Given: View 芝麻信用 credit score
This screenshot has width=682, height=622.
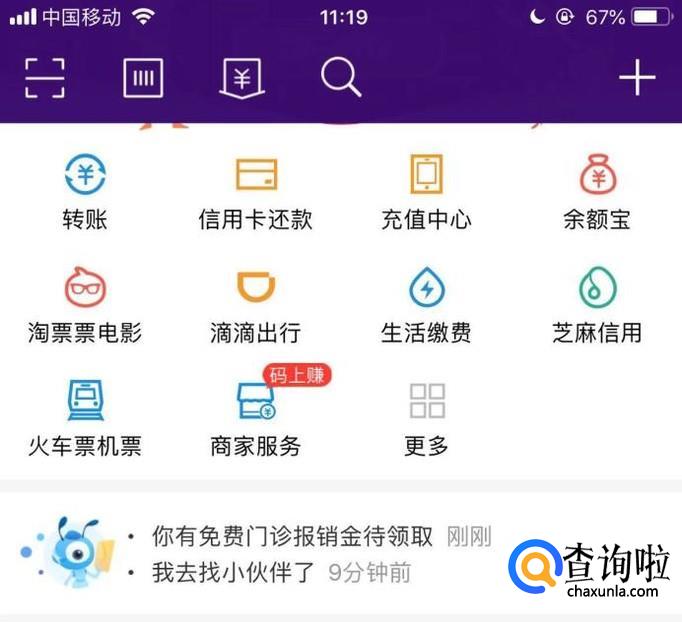Looking at the screenshot, I should 597,305.
